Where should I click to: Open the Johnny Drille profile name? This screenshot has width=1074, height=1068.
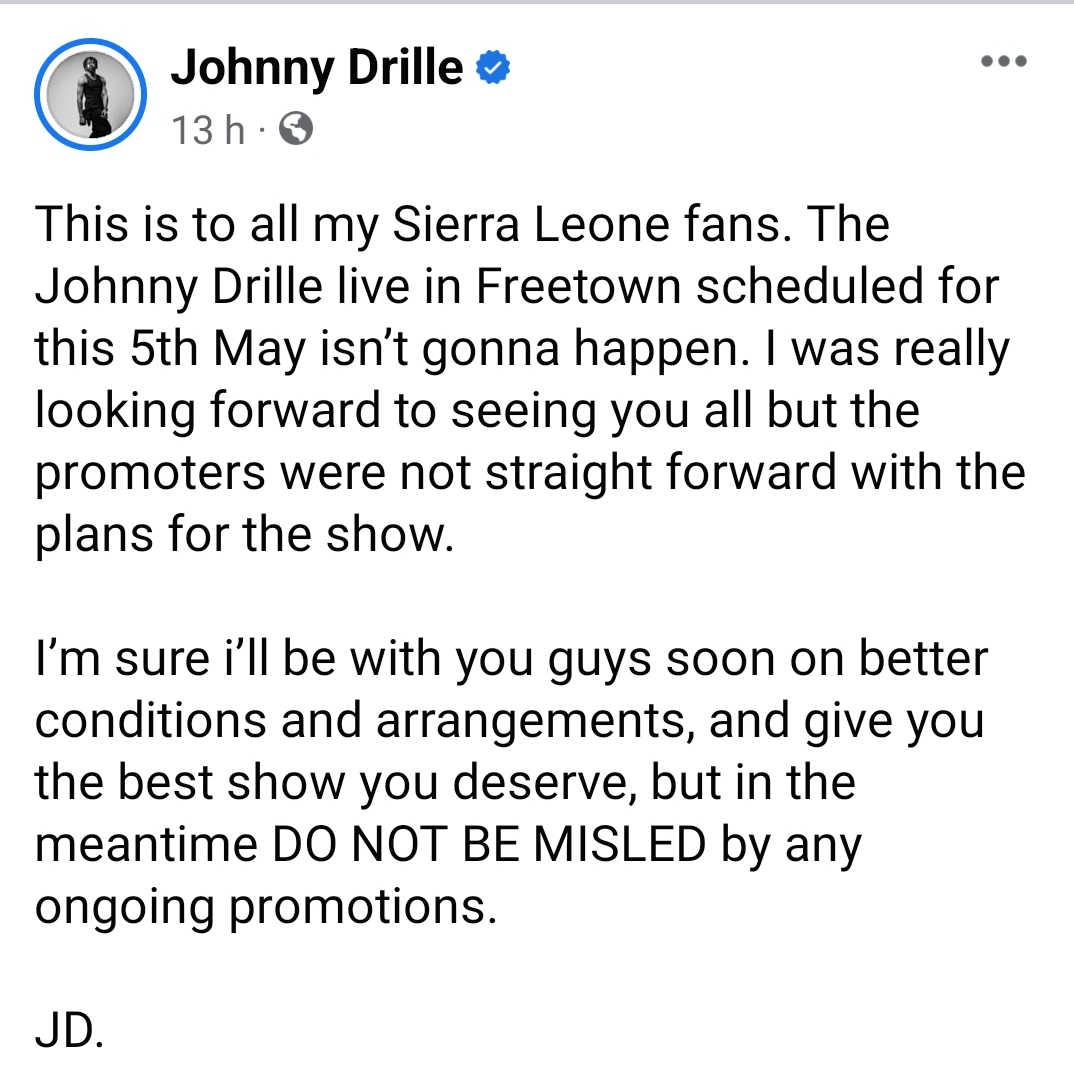(316, 68)
